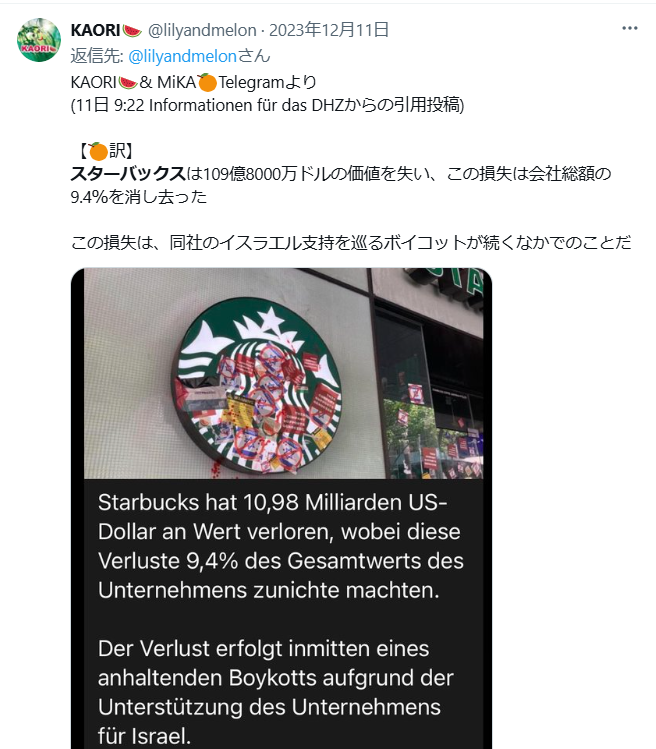The height and width of the screenshot is (749, 656).
Task: Open KAORI's profile avatar
Action: (x=37, y=38)
